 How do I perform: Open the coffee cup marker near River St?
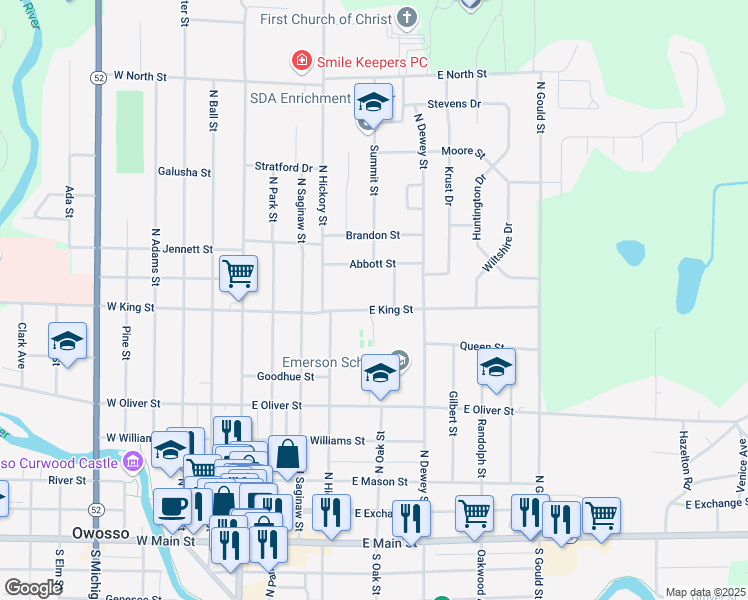point(172,506)
